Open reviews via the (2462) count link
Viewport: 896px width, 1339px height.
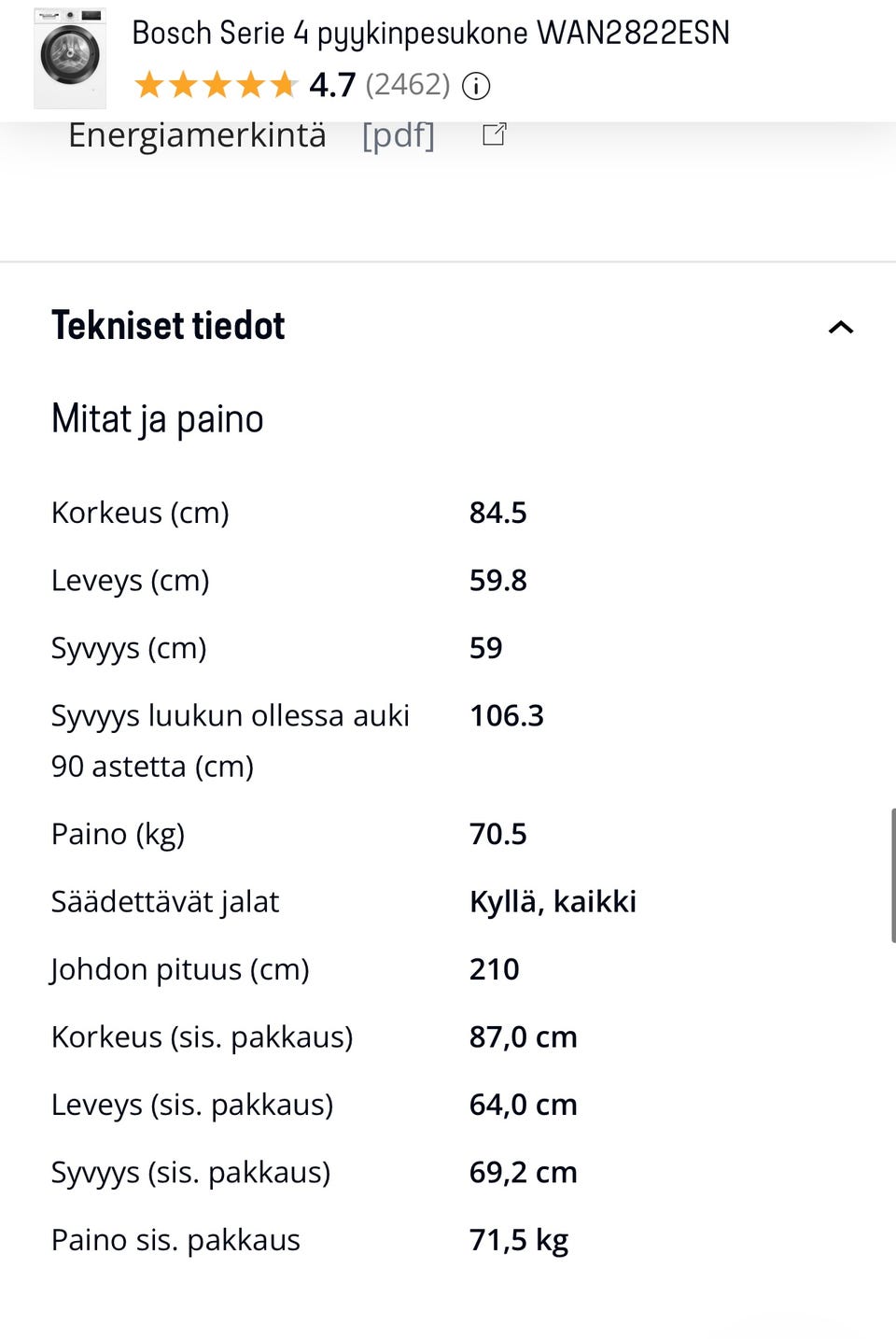pos(409,84)
